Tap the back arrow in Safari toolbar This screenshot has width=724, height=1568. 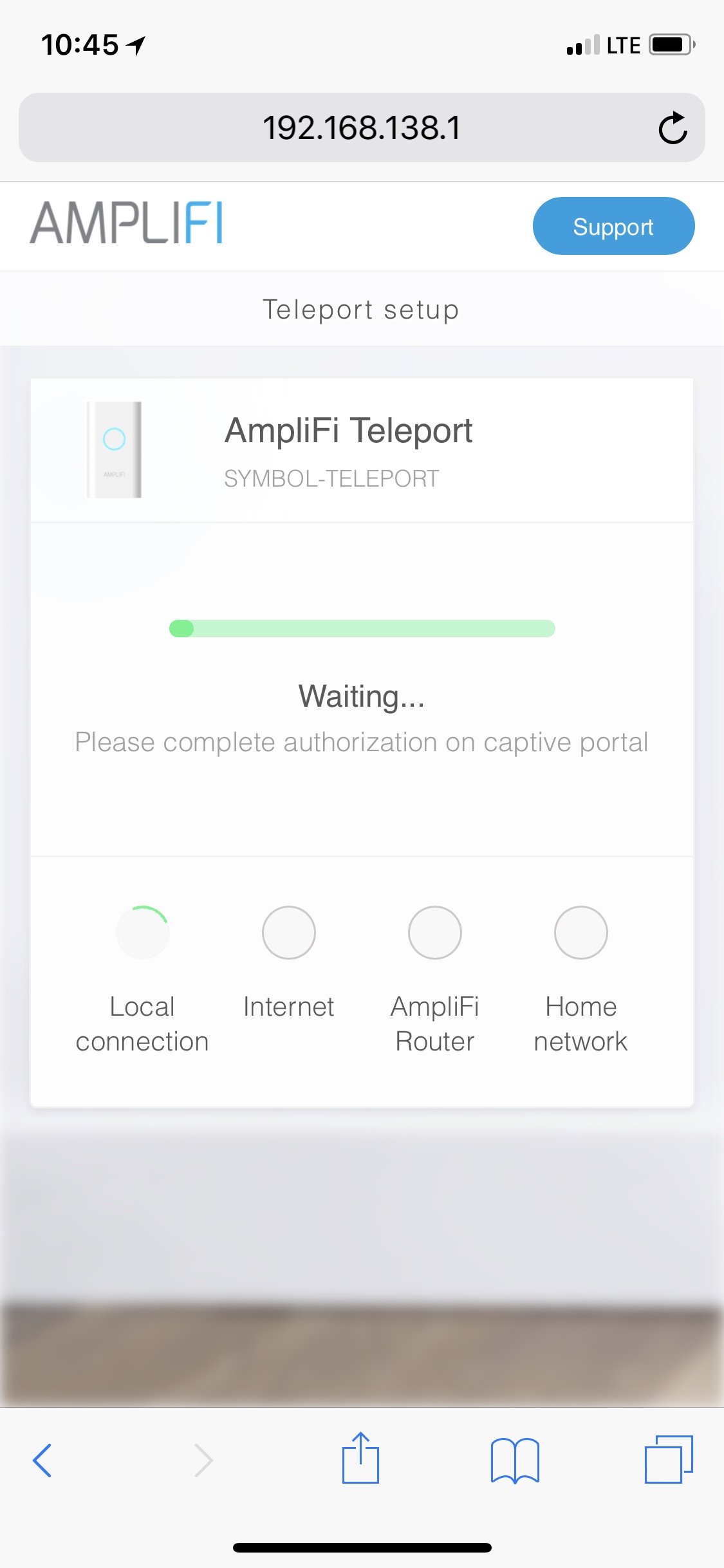42,1461
